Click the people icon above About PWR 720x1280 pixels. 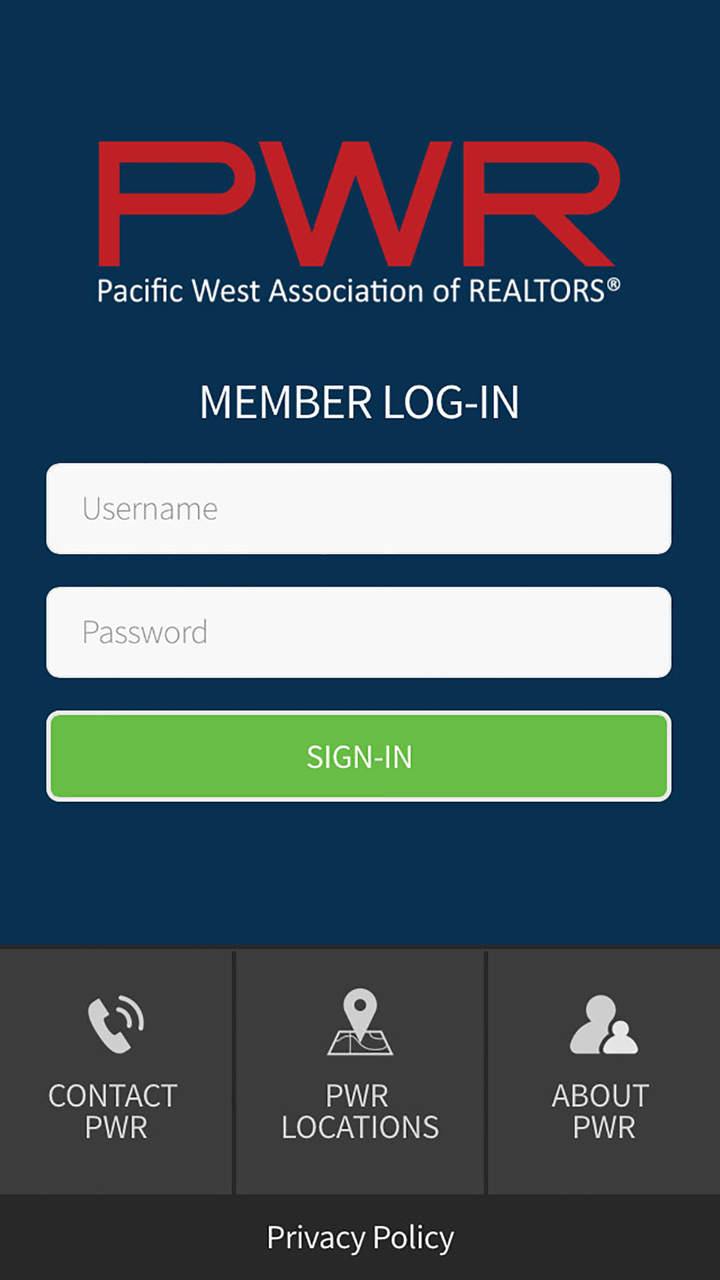[x=600, y=1023]
